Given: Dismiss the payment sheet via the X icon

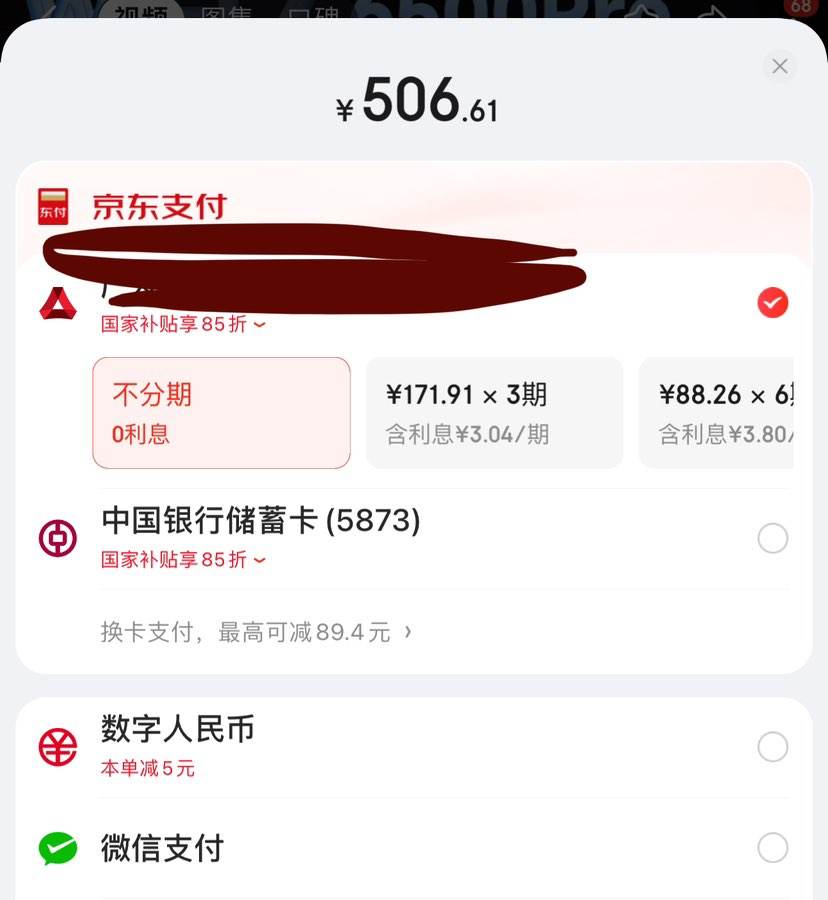Looking at the screenshot, I should click(780, 66).
